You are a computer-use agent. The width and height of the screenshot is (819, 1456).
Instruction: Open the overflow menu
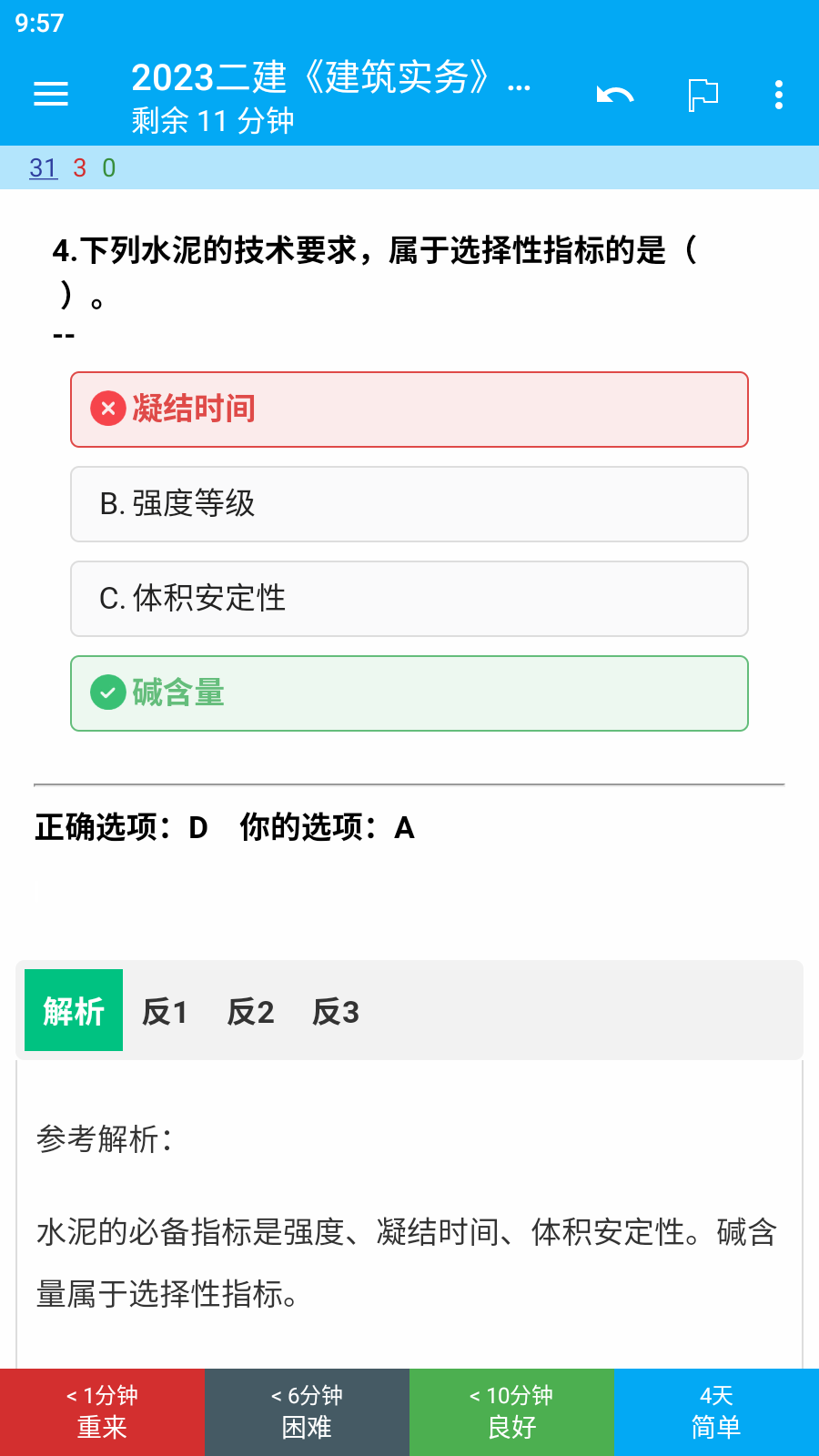(779, 94)
